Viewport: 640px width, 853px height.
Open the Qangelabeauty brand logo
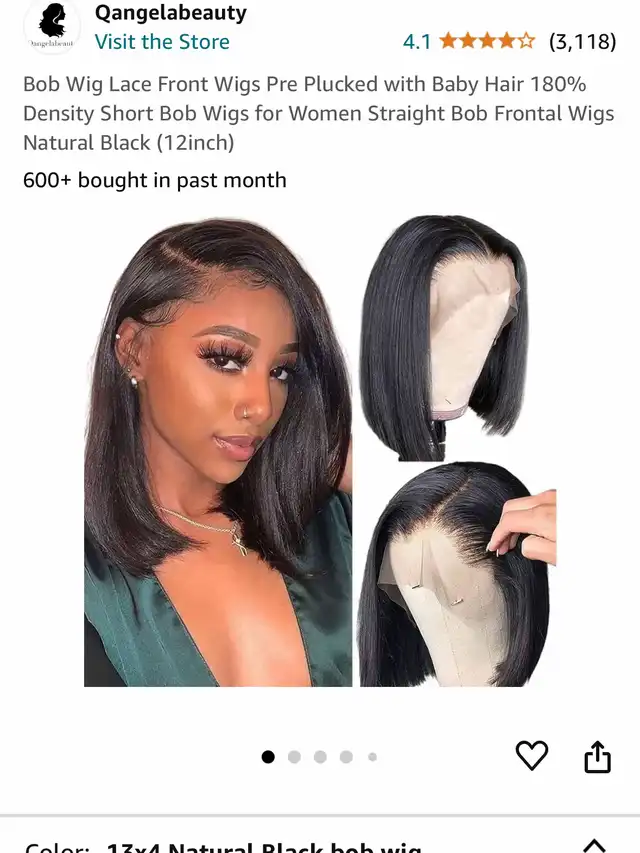pos(51,26)
